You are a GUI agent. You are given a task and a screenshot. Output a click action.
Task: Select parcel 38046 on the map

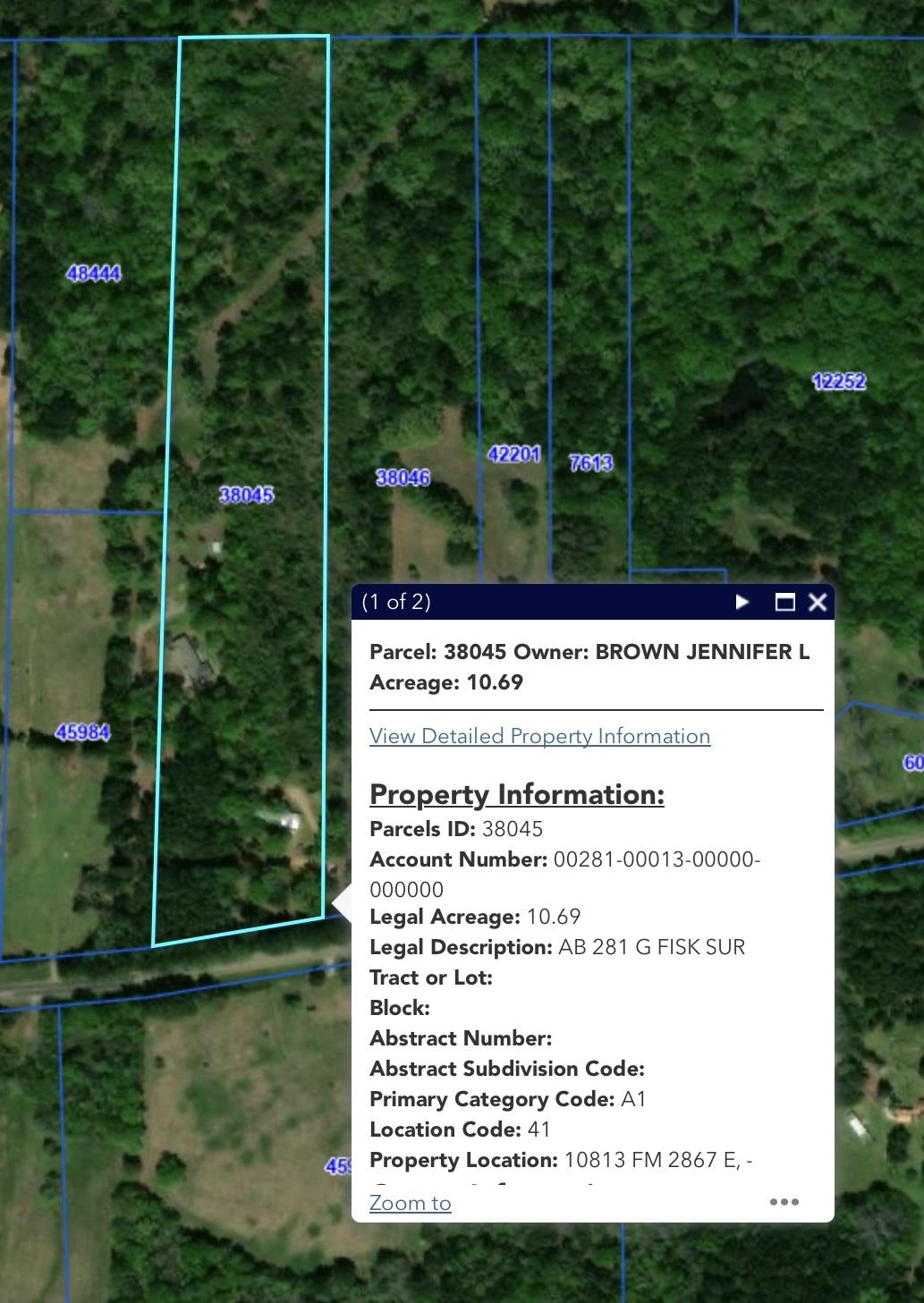tap(403, 478)
